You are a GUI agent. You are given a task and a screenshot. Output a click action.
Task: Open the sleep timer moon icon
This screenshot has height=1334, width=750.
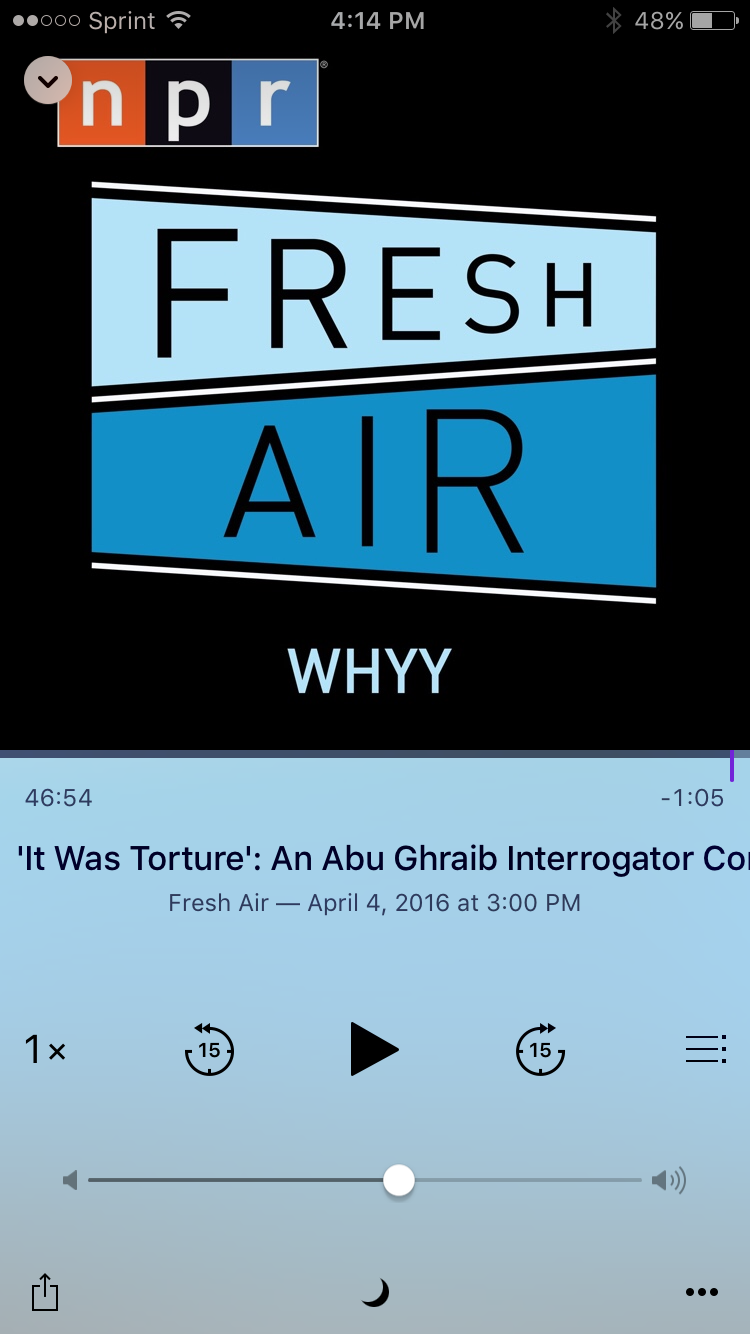[x=374, y=1292]
